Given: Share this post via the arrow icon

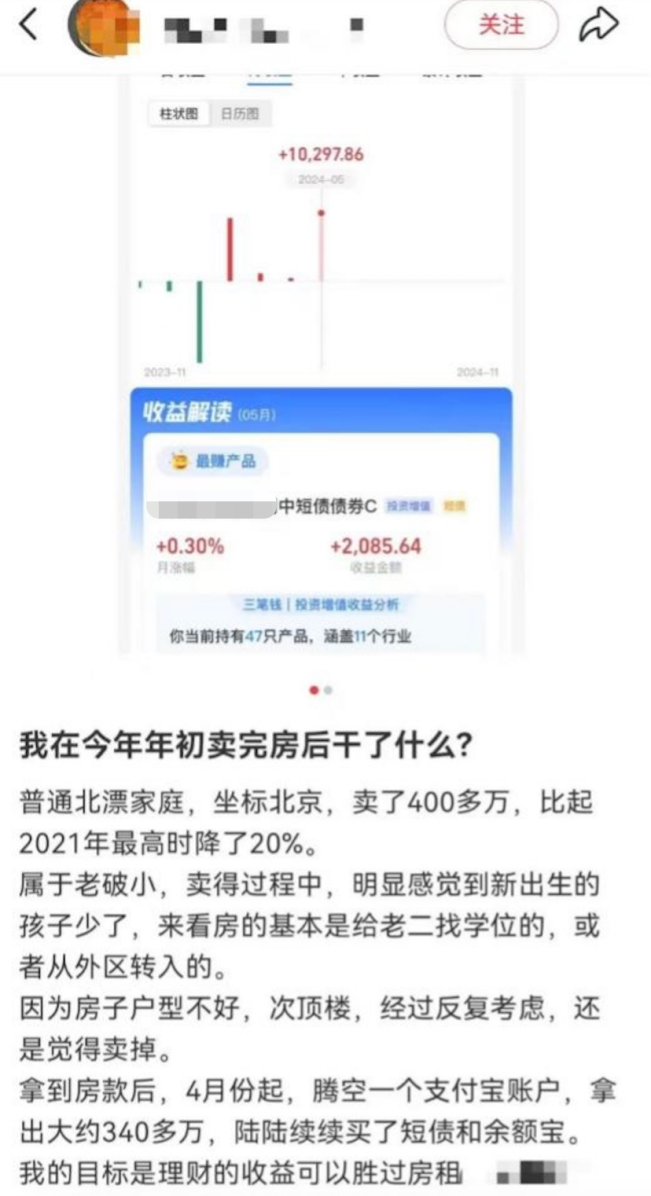Looking at the screenshot, I should [x=599, y=26].
